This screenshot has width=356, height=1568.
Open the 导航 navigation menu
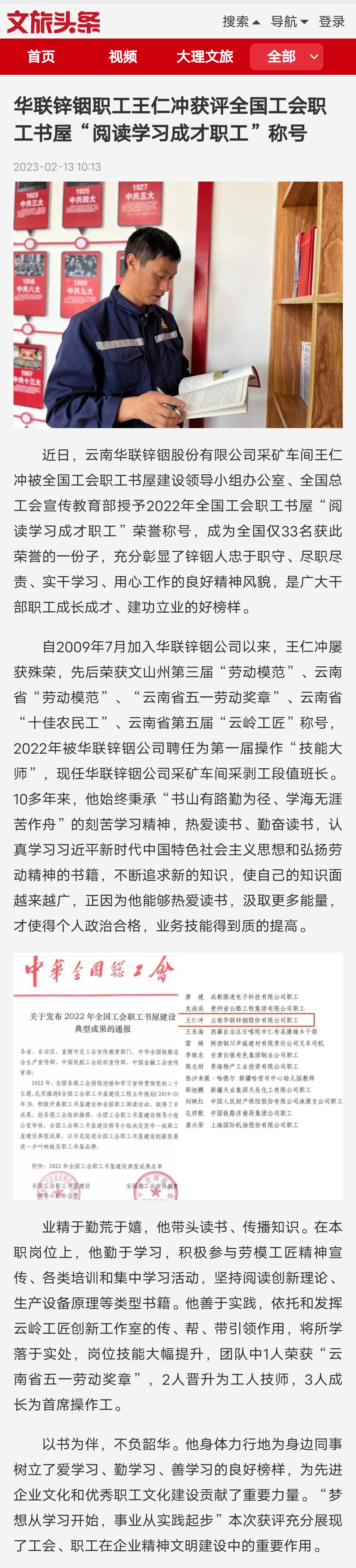(289, 22)
